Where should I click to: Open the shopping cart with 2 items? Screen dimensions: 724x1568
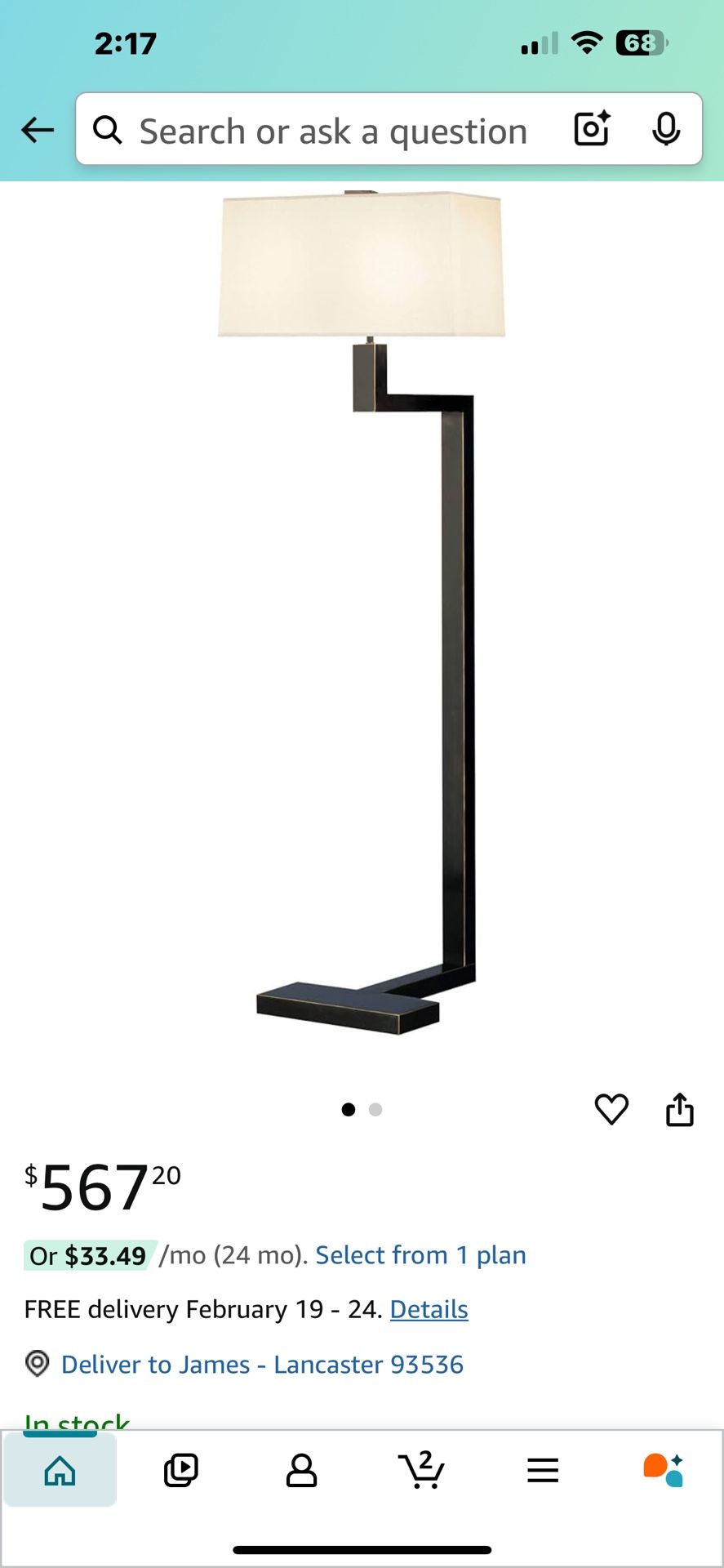pos(422,1470)
